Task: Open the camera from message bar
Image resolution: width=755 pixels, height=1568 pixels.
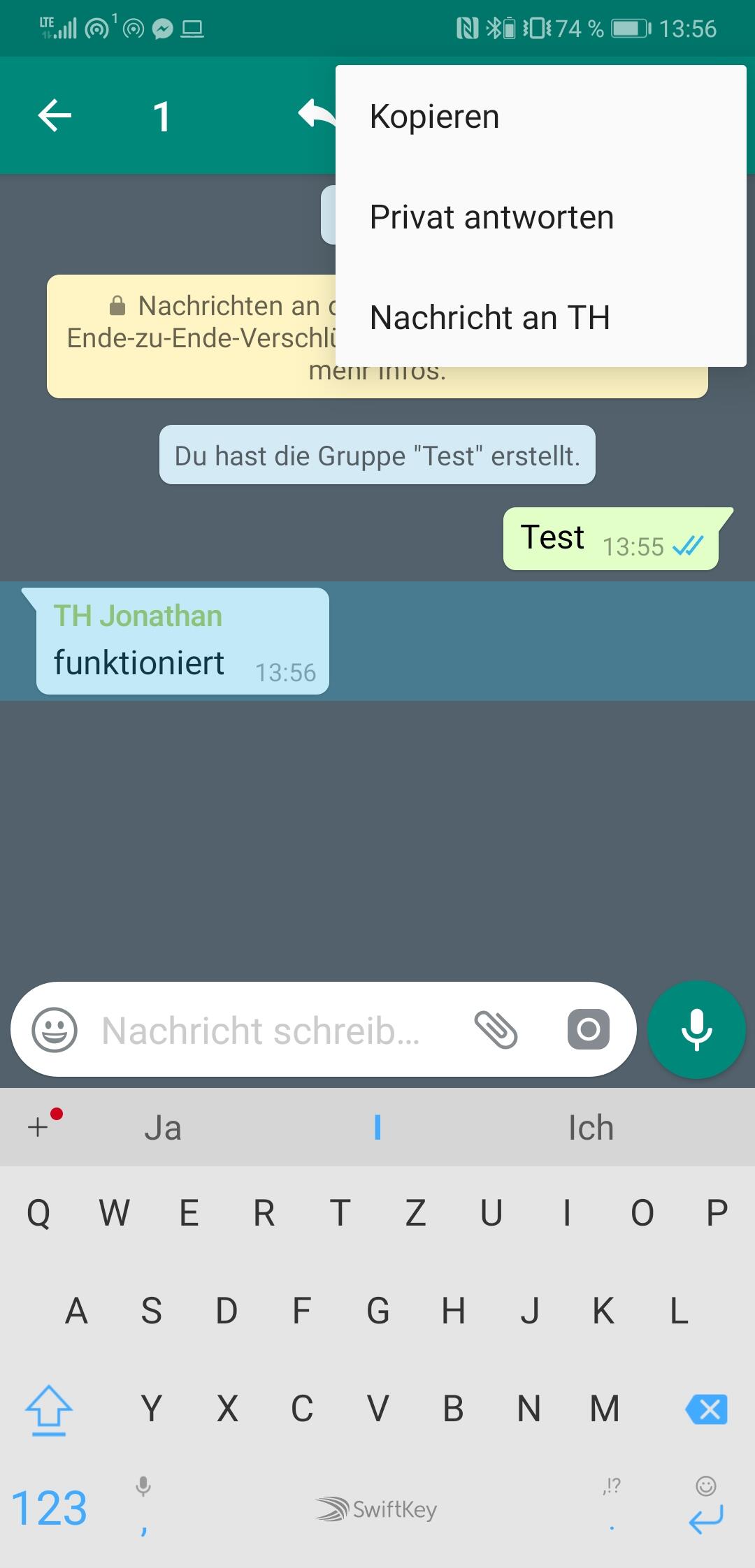Action: 588,1029
